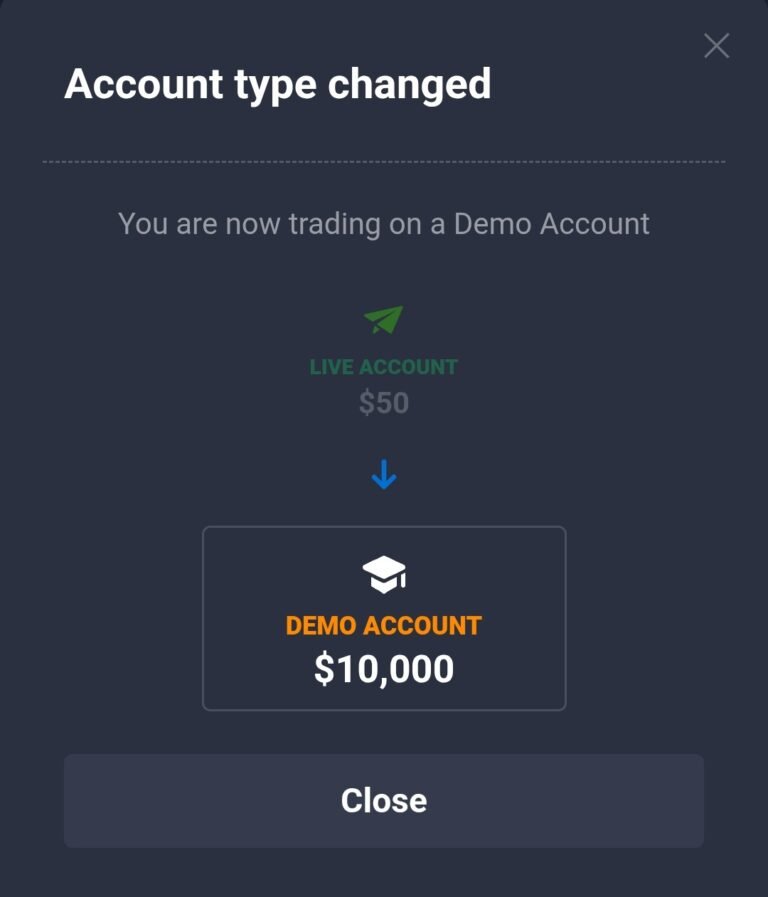The image size is (768, 897).
Task: Expand the Demo Account details panel
Action: click(x=384, y=617)
